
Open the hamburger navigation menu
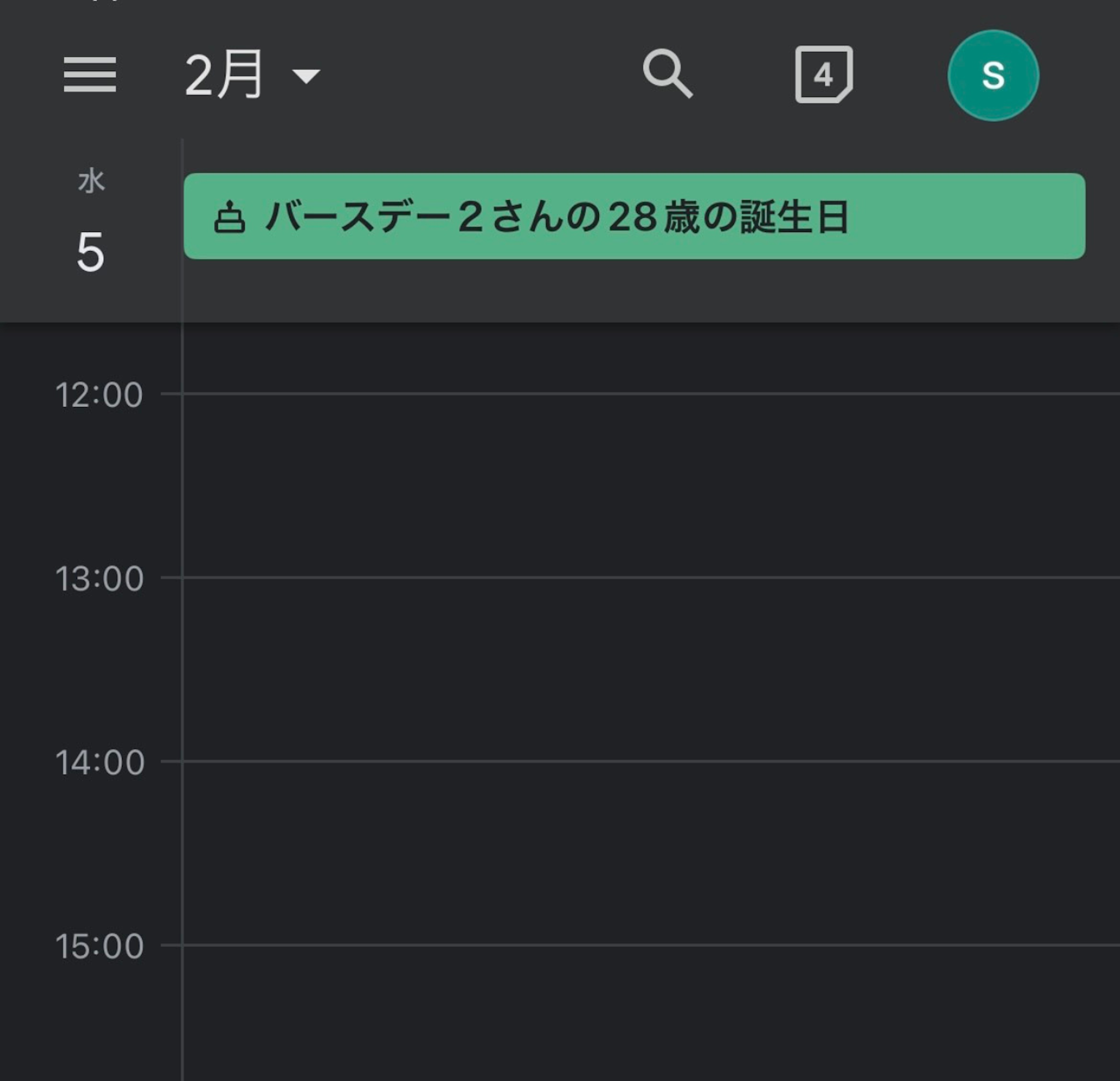tap(90, 74)
